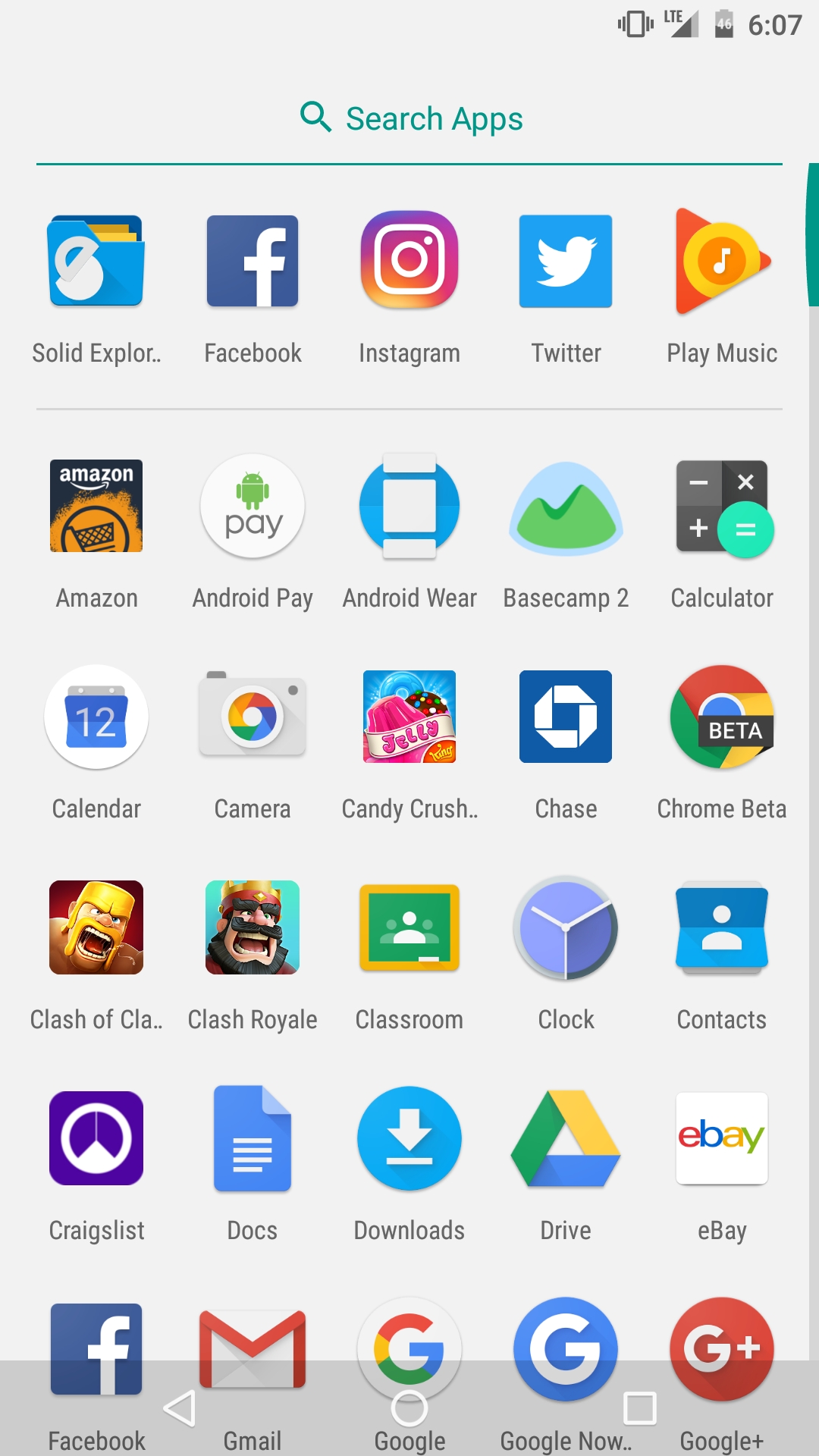Start the Android Pay app
Image resolution: width=819 pixels, height=1456 pixels.
[253, 506]
